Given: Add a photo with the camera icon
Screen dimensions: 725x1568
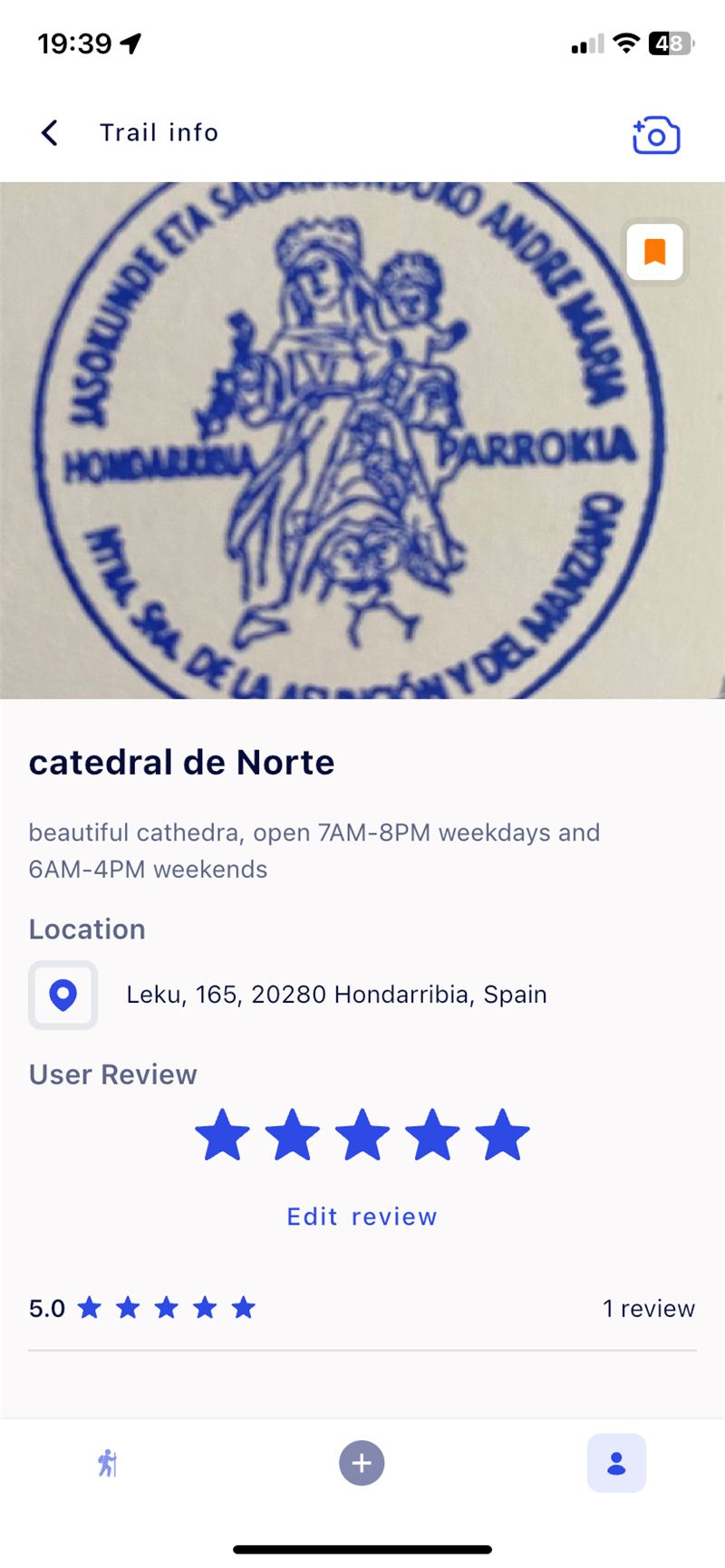Looking at the screenshot, I should [x=656, y=135].
